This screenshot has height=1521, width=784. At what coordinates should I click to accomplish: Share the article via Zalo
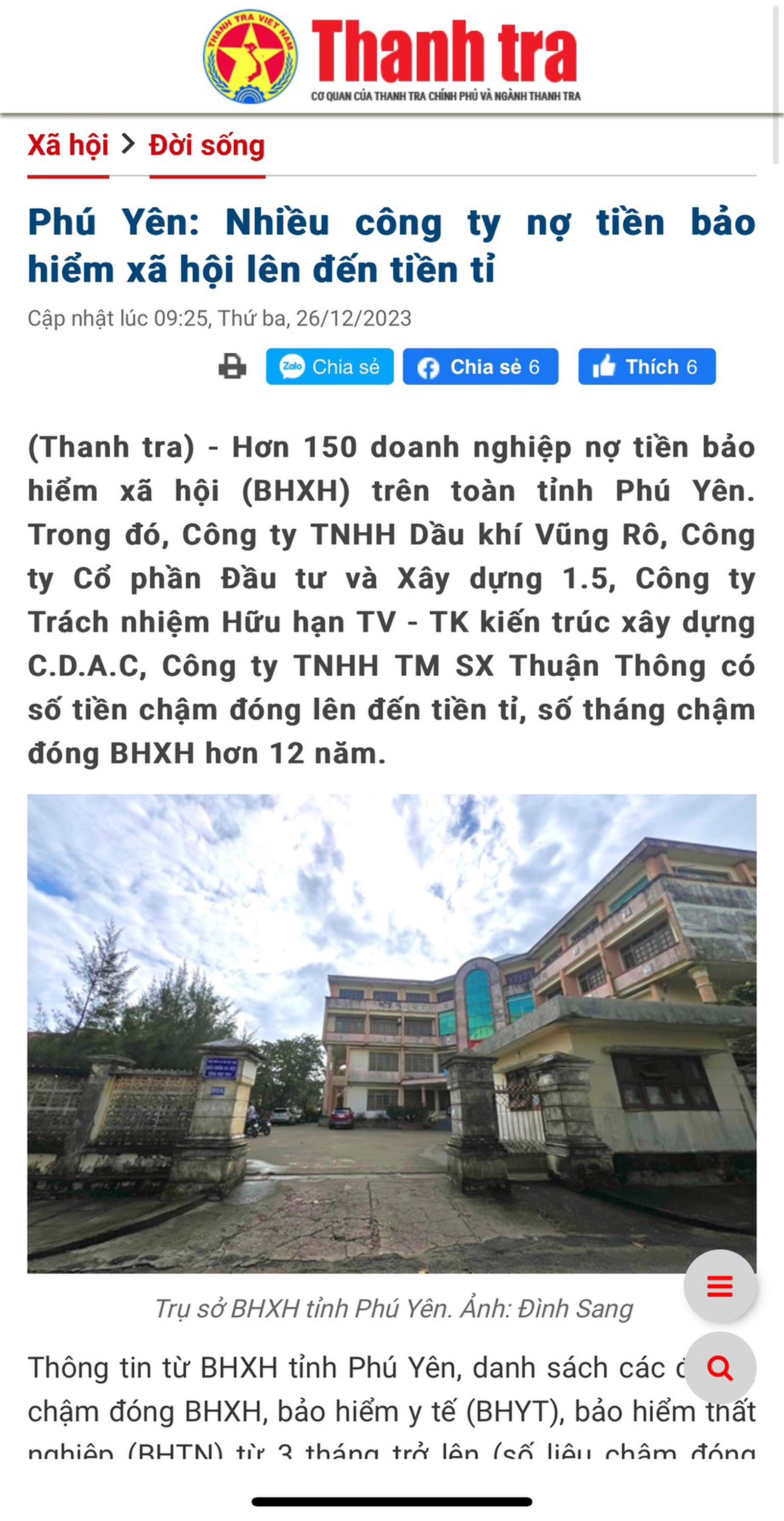coord(329,367)
